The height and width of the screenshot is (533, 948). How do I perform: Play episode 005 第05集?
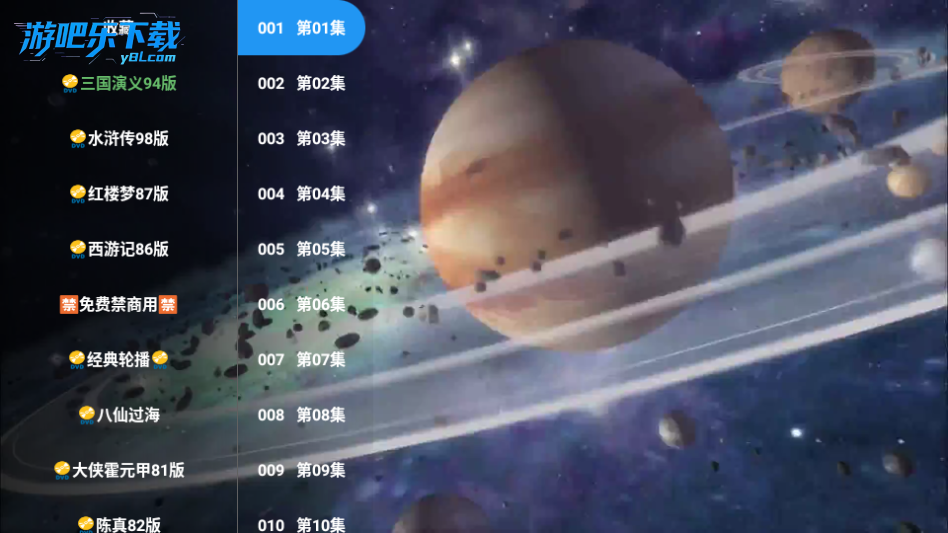pos(301,249)
